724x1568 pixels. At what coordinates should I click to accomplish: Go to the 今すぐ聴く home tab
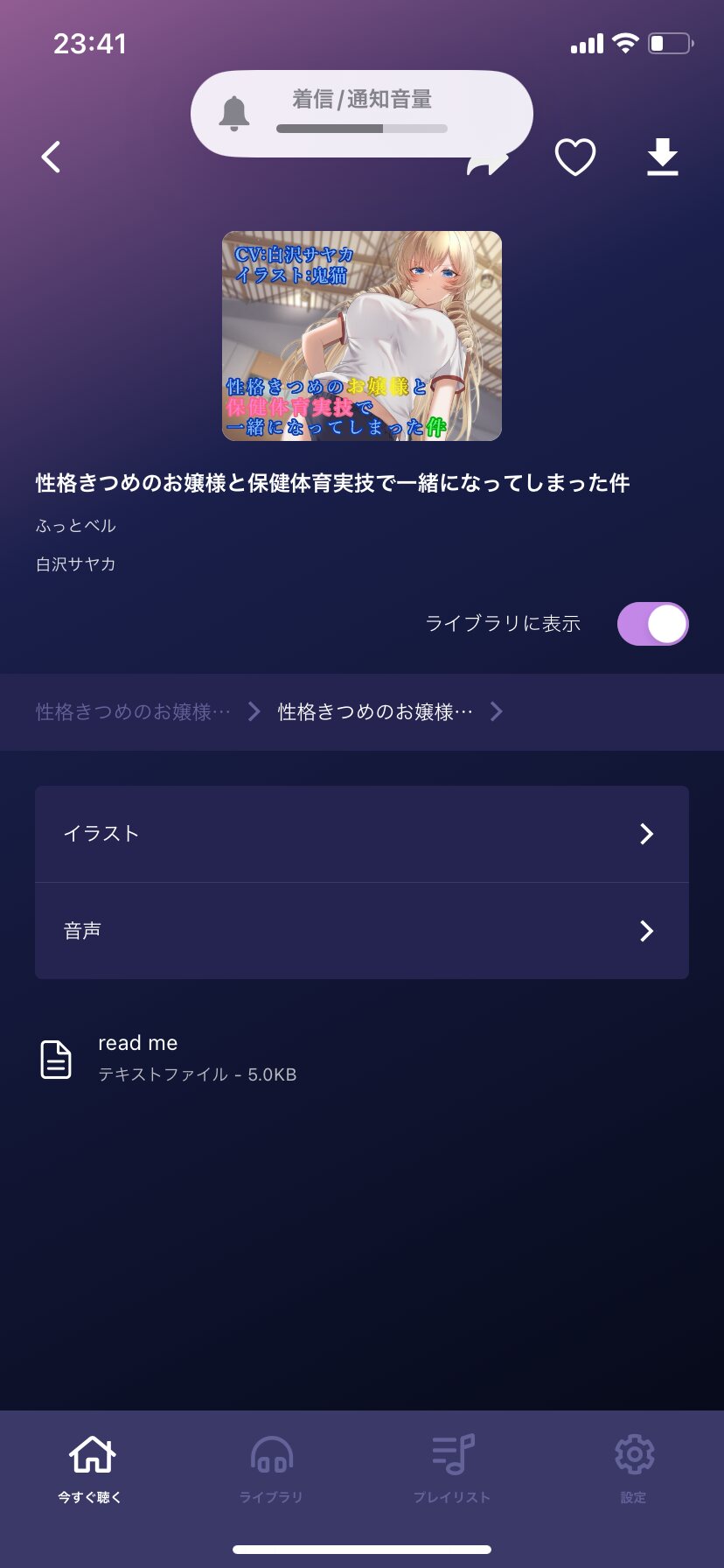[91, 1470]
